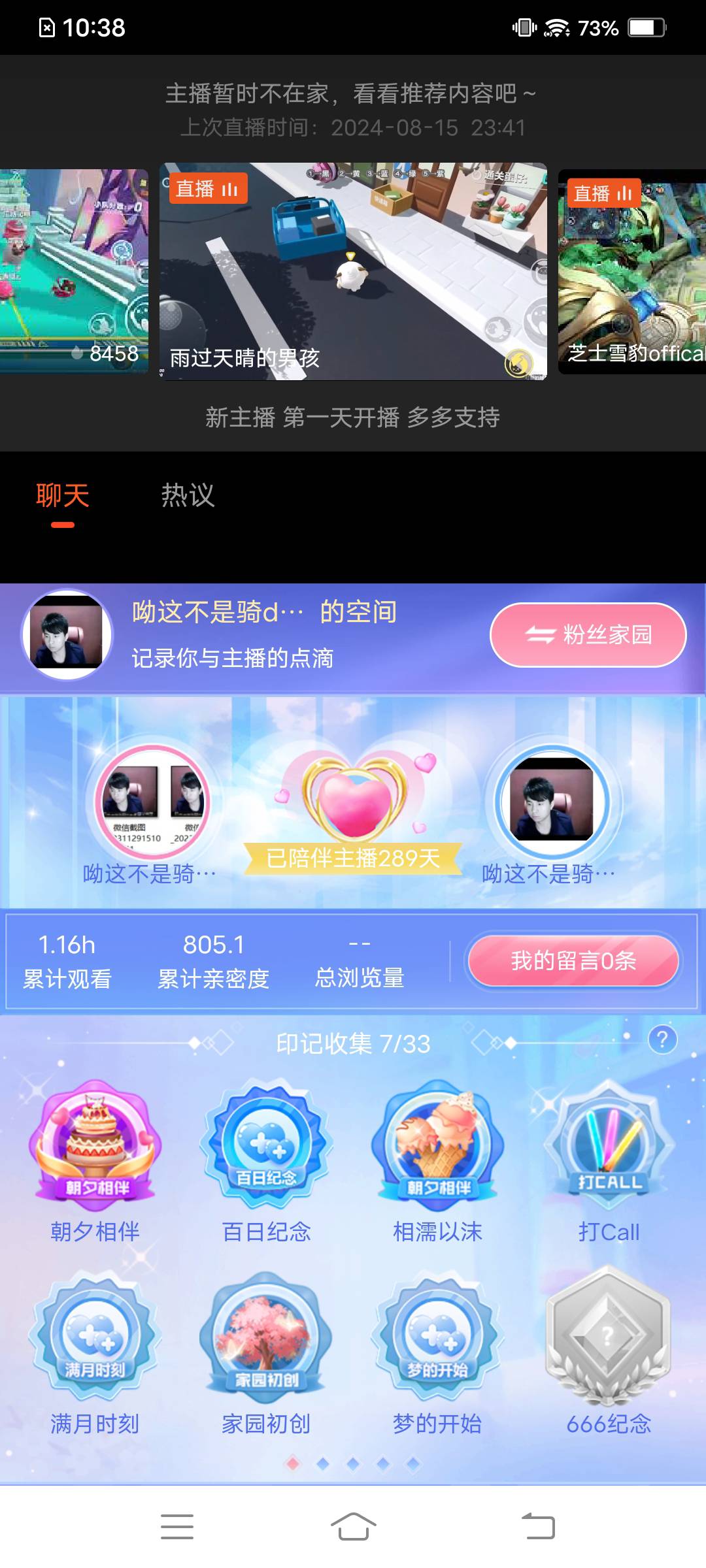Watch the 芝士雪豹offical live stream

(631, 271)
